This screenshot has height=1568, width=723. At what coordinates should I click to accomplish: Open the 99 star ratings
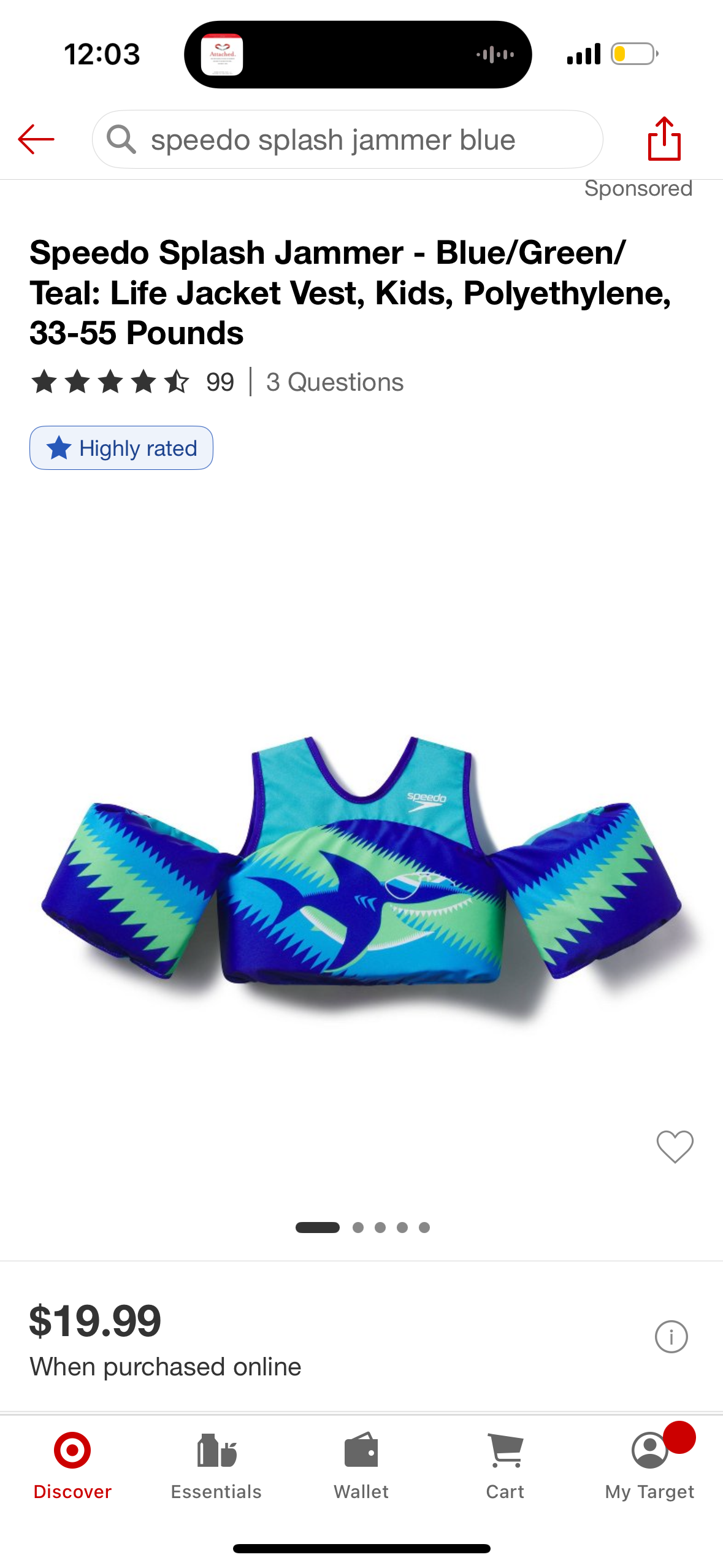[x=132, y=382]
